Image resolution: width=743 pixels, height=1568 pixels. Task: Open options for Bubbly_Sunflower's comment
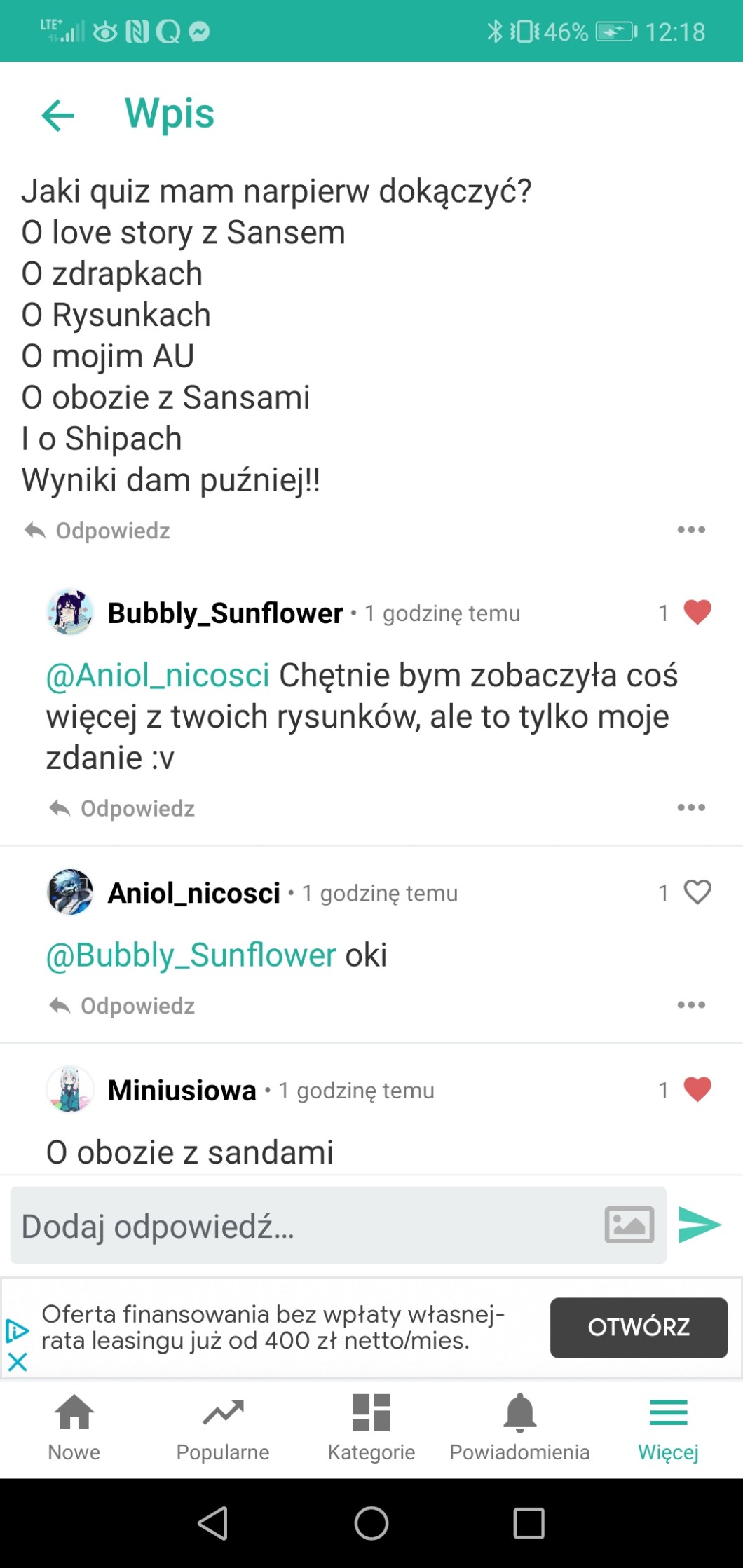pyautogui.click(x=690, y=807)
